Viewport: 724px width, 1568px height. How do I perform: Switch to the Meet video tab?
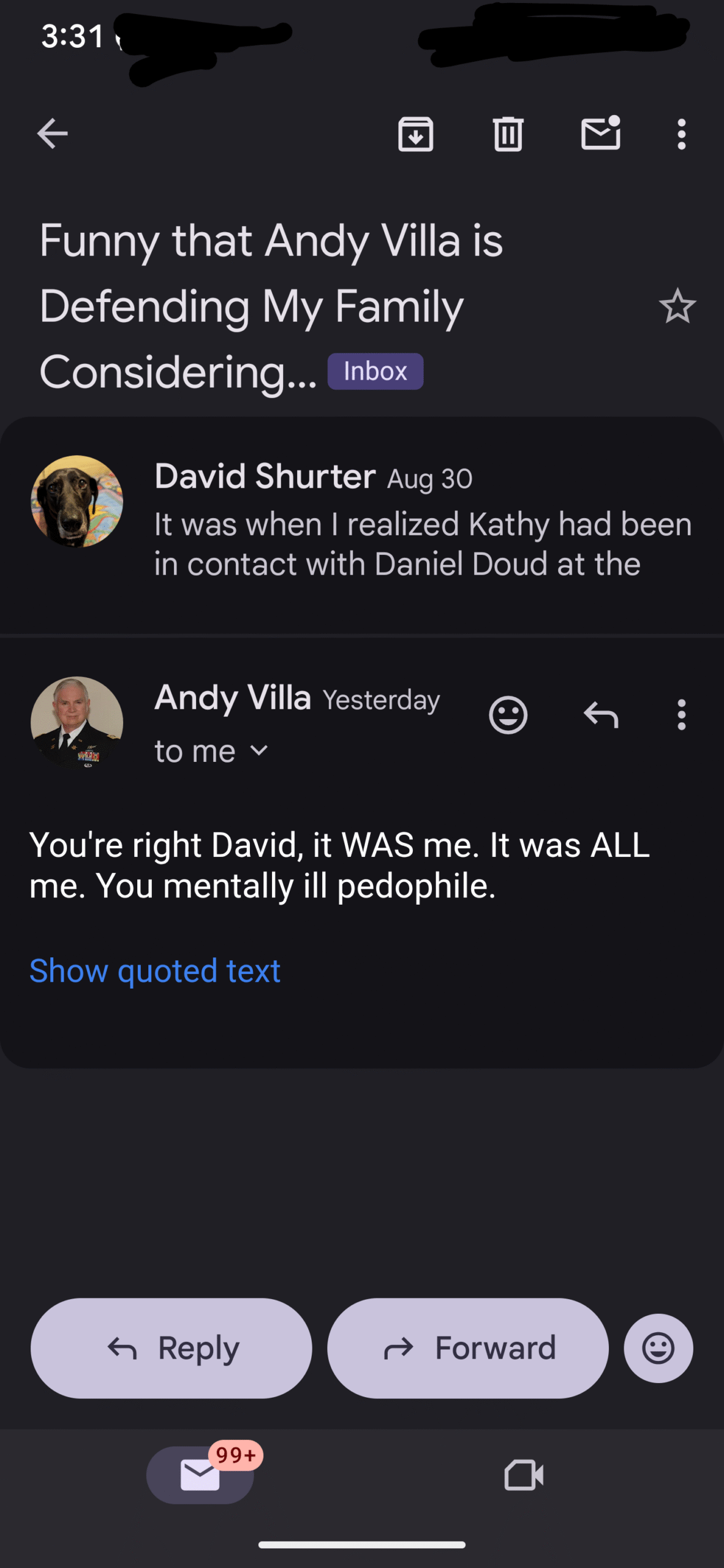pyautogui.click(x=524, y=1475)
